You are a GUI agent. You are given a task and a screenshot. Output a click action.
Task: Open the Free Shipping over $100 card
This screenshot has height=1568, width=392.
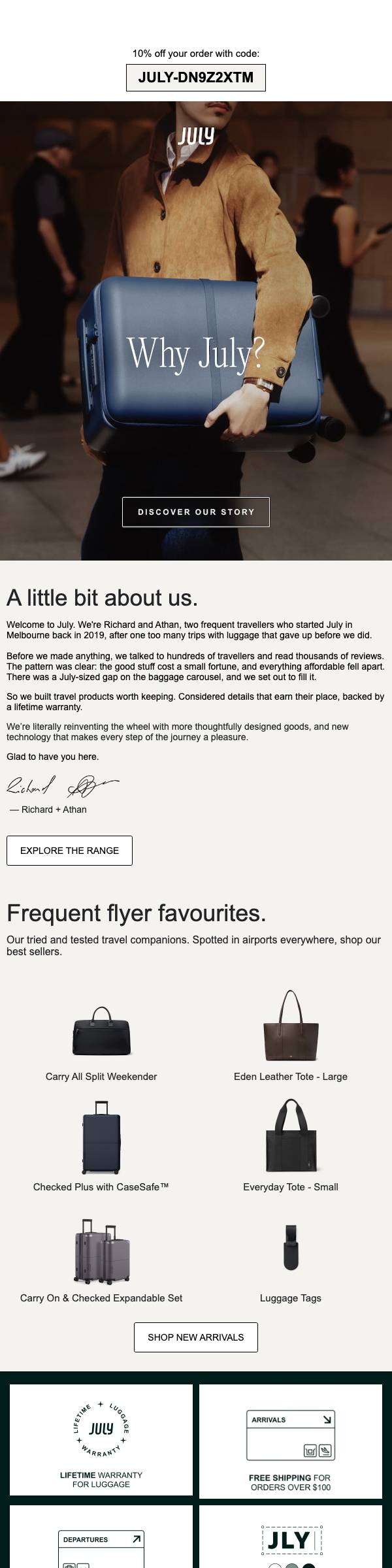(x=291, y=1441)
